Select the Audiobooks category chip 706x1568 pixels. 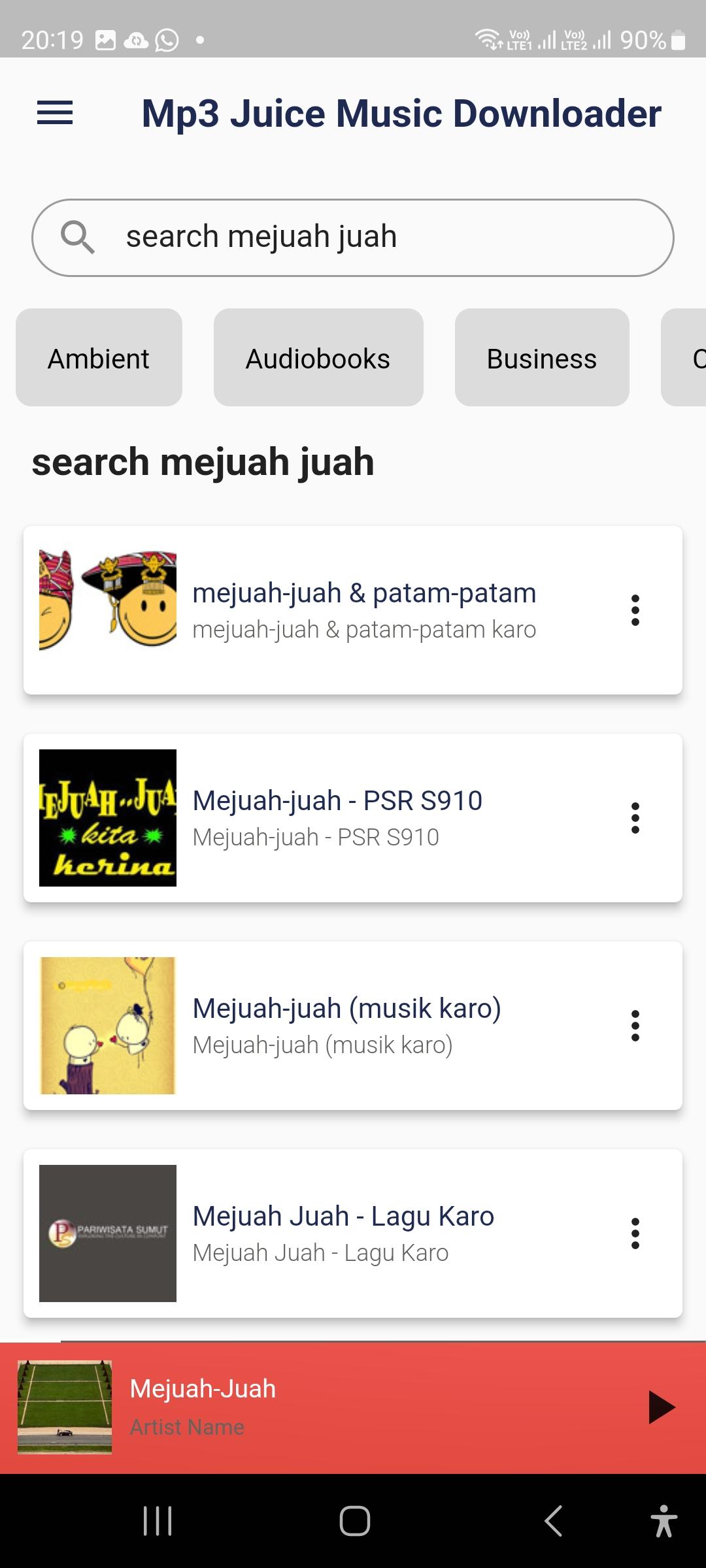pos(318,358)
